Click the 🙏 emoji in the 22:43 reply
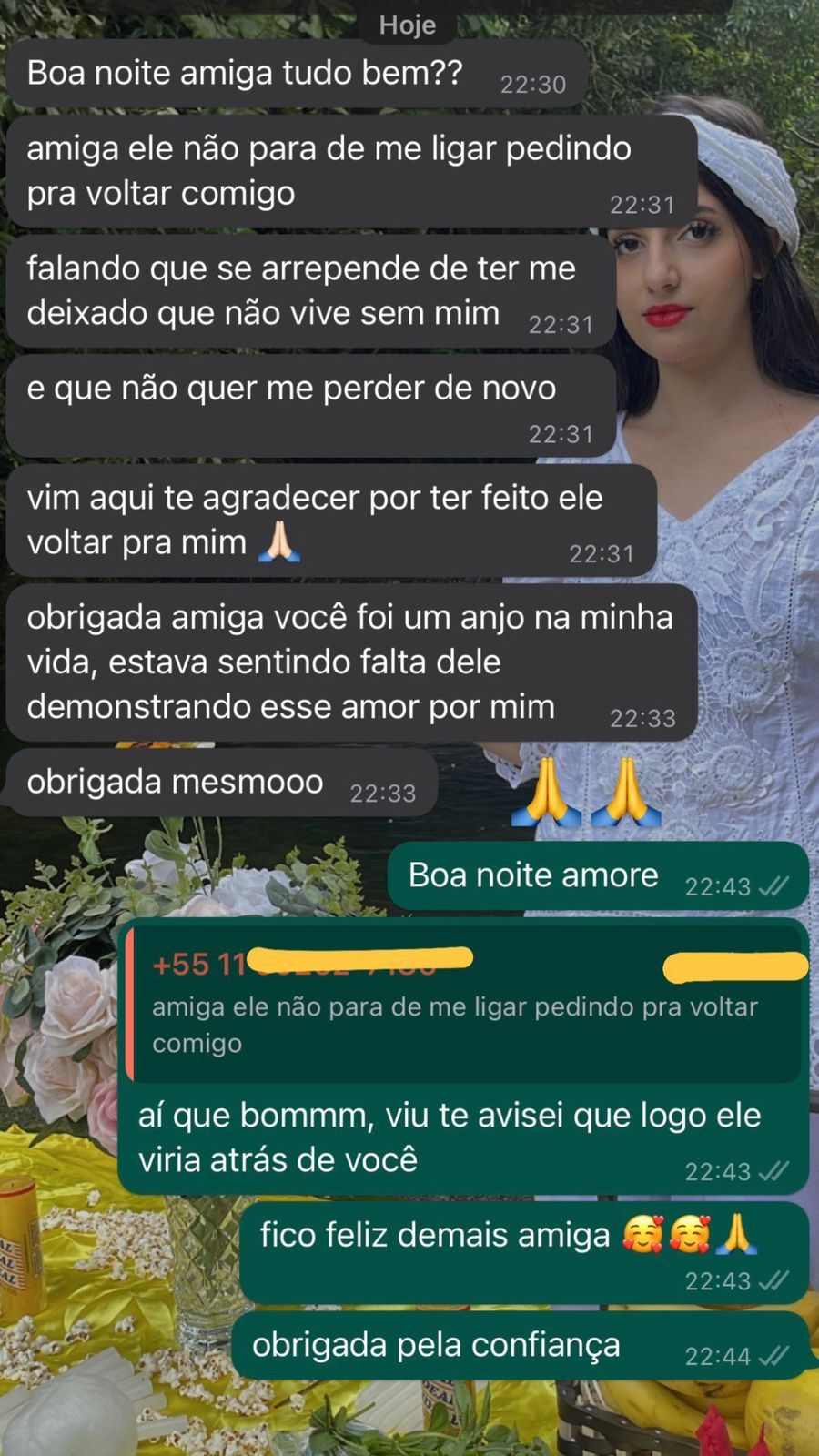The image size is (819, 1456). (x=740, y=1234)
